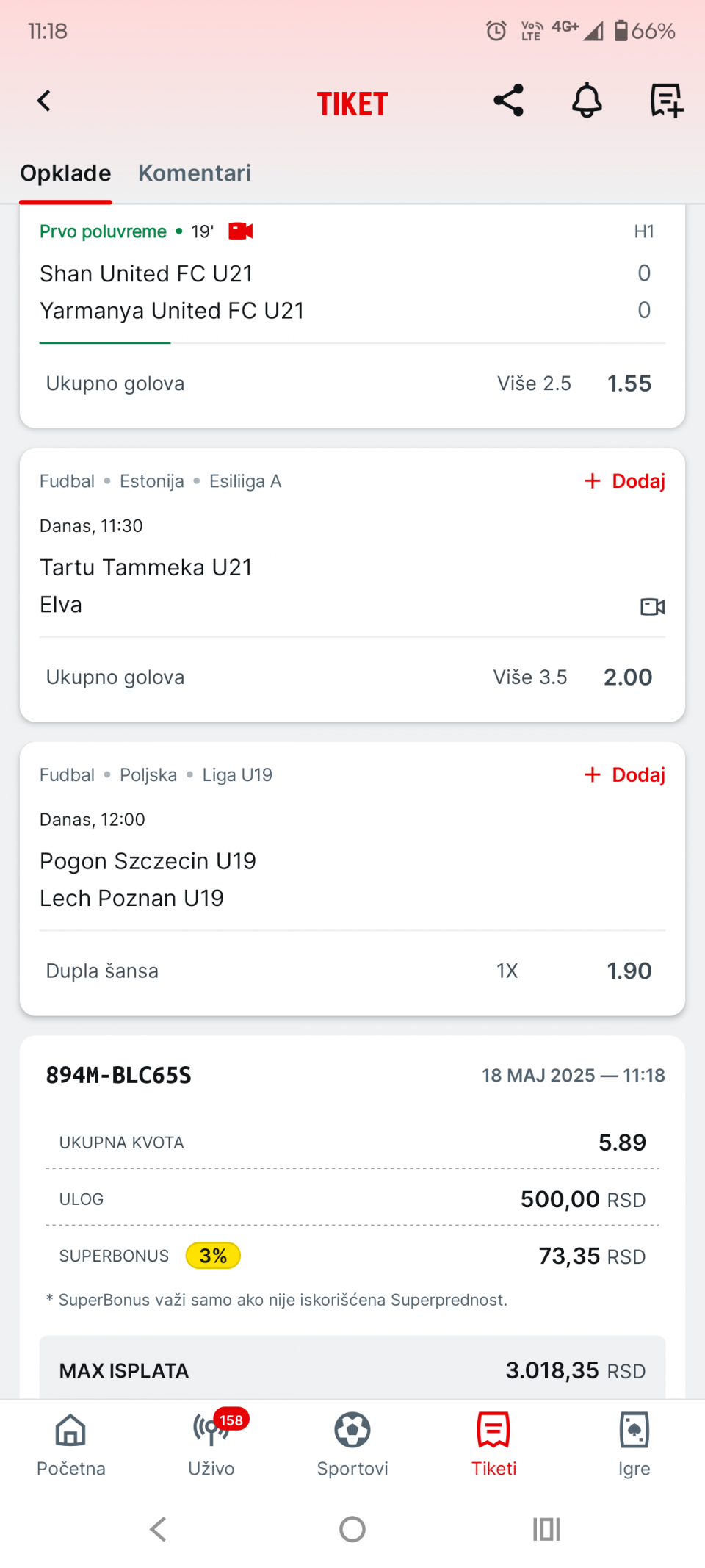705x1568 pixels.
Task: Open the Tiketi tab
Action: [493, 1445]
